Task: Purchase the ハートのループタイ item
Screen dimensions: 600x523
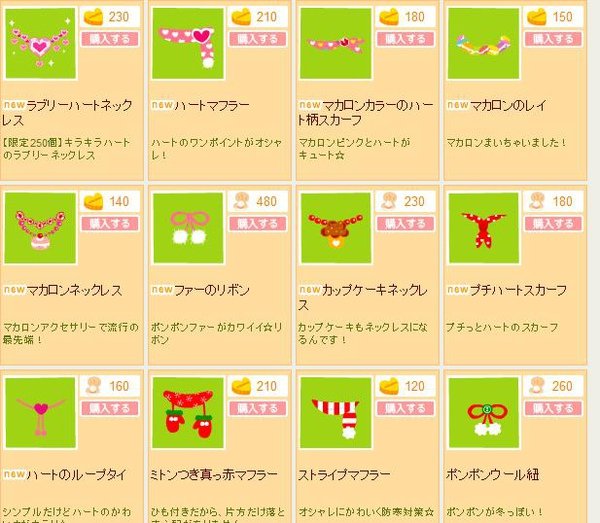Action: pos(109,407)
